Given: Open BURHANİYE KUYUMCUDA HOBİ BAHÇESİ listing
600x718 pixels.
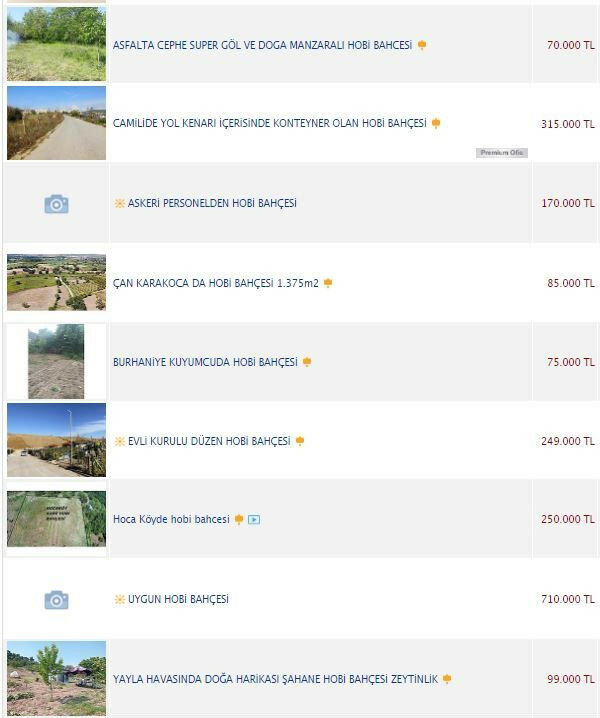Looking at the screenshot, I should click(205, 362).
